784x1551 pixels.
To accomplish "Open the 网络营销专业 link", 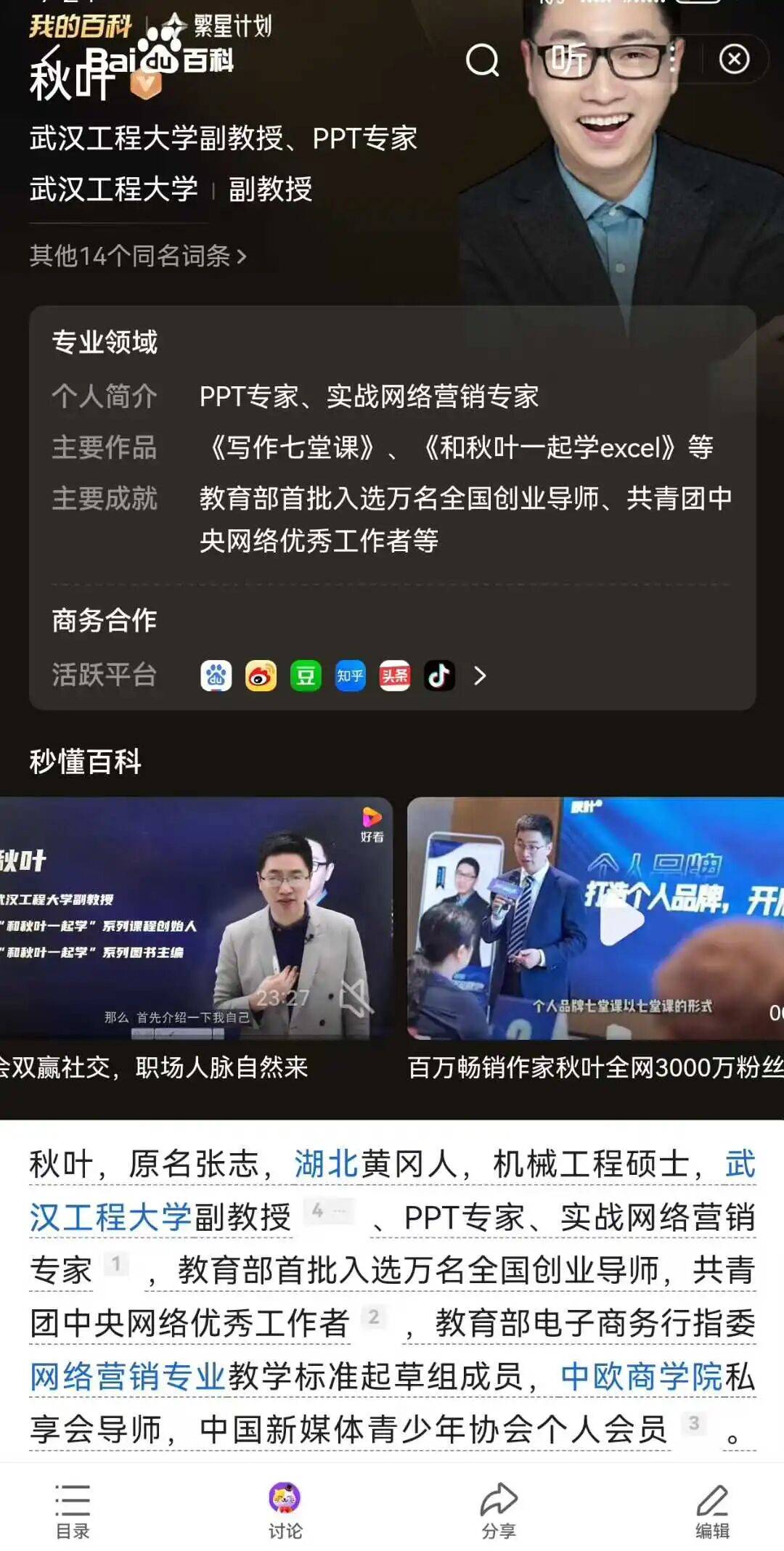I will coord(128,1377).
